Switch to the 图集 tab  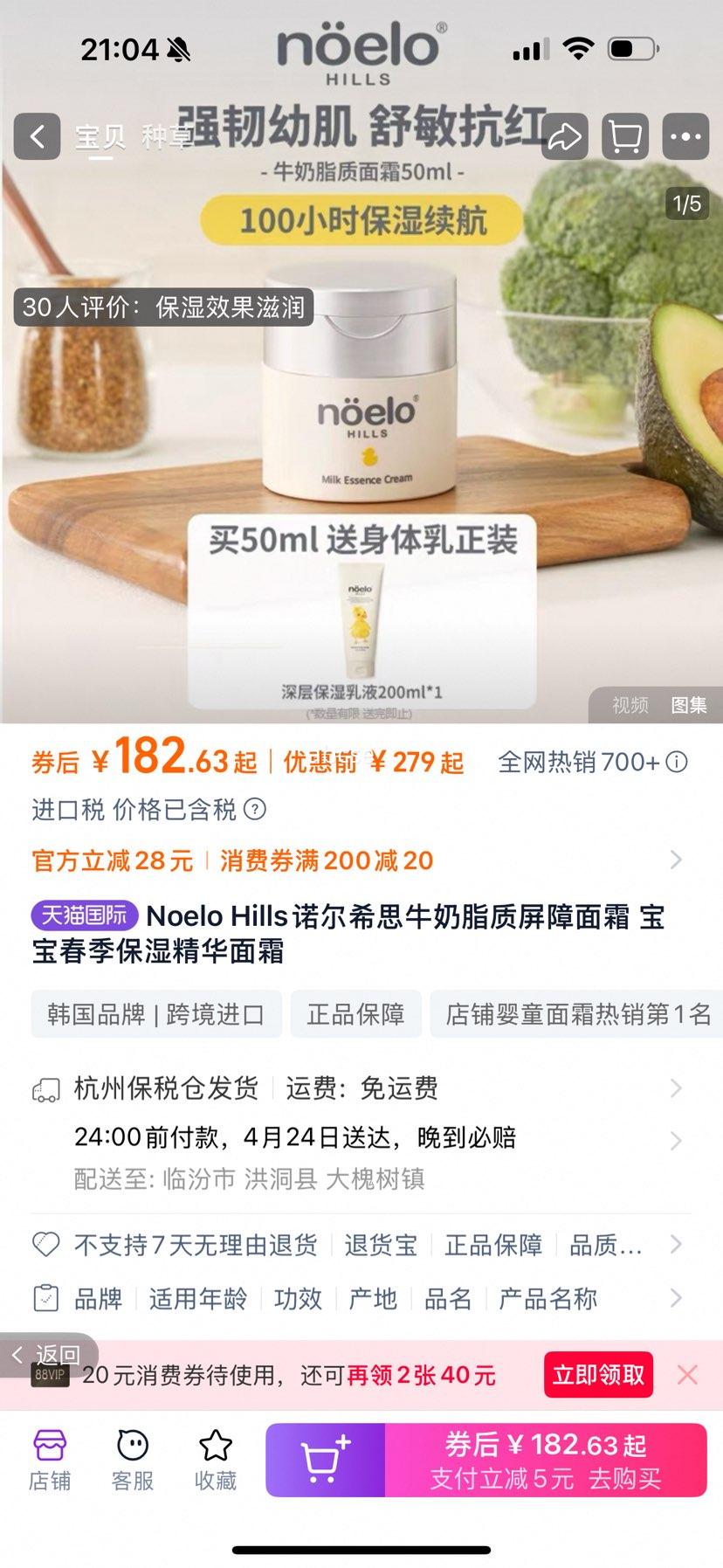pos(690,706)
